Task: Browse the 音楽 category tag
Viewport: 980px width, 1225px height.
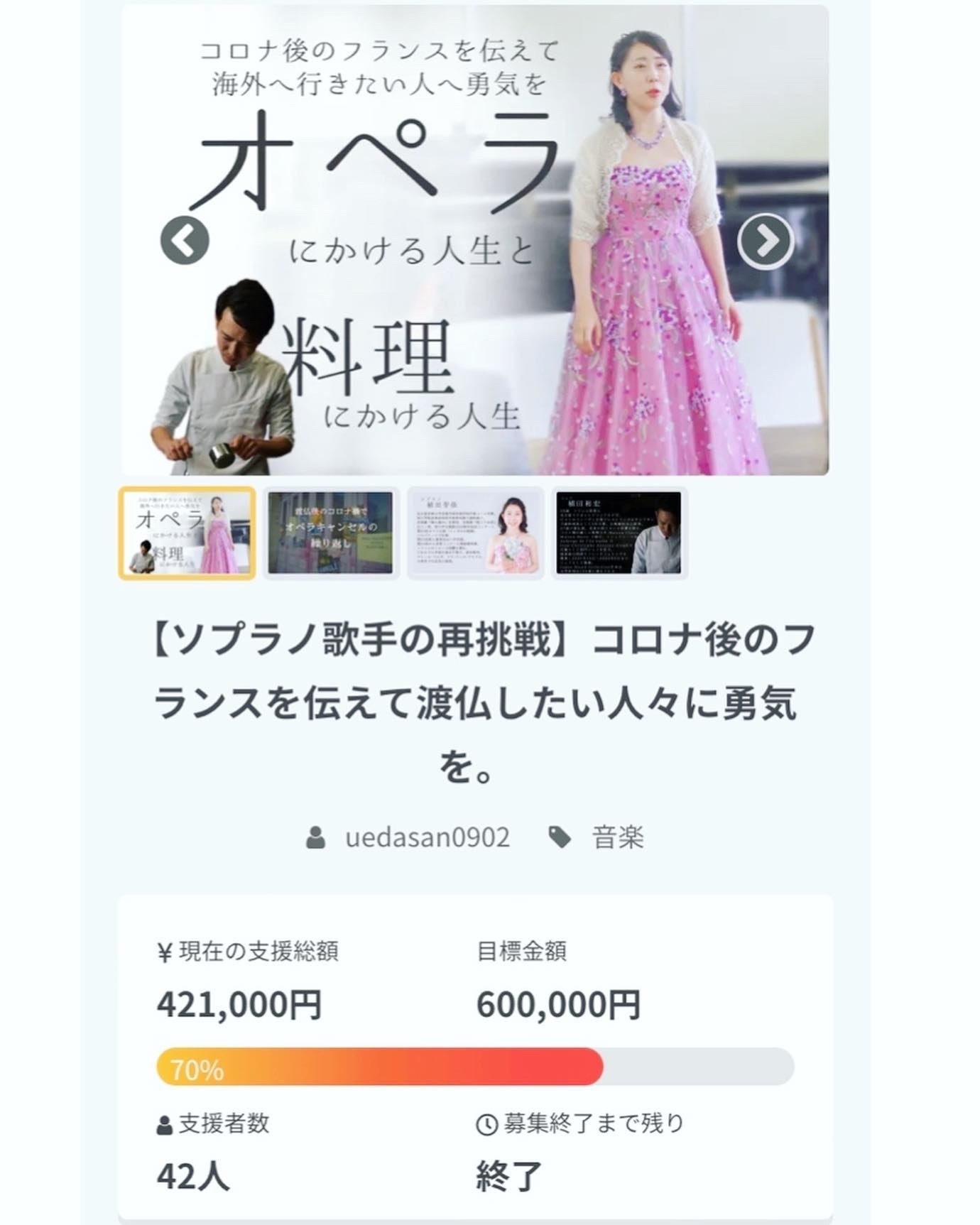Action: (617, 837)
